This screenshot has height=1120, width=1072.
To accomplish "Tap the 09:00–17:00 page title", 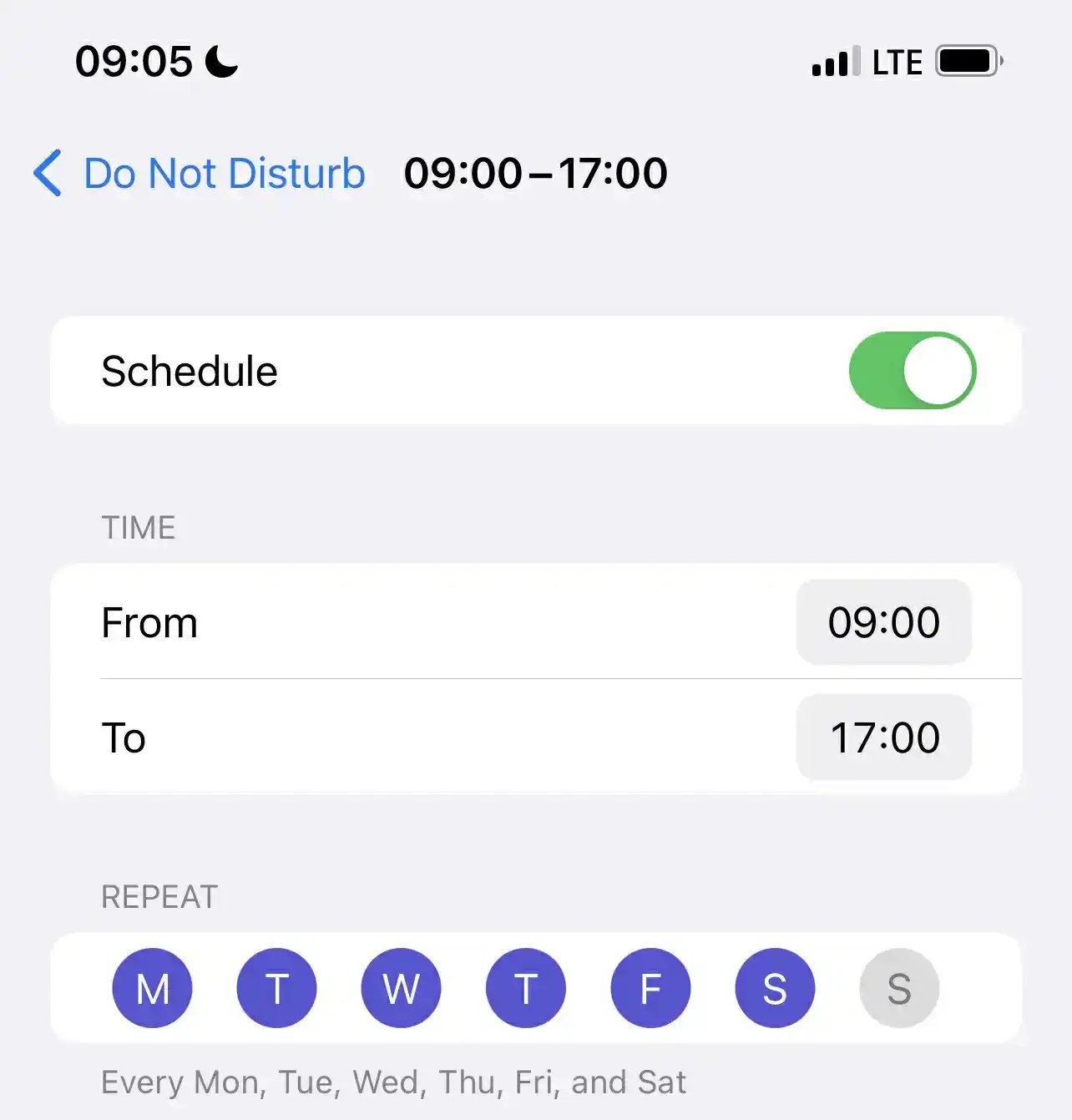I will point(535,174).
